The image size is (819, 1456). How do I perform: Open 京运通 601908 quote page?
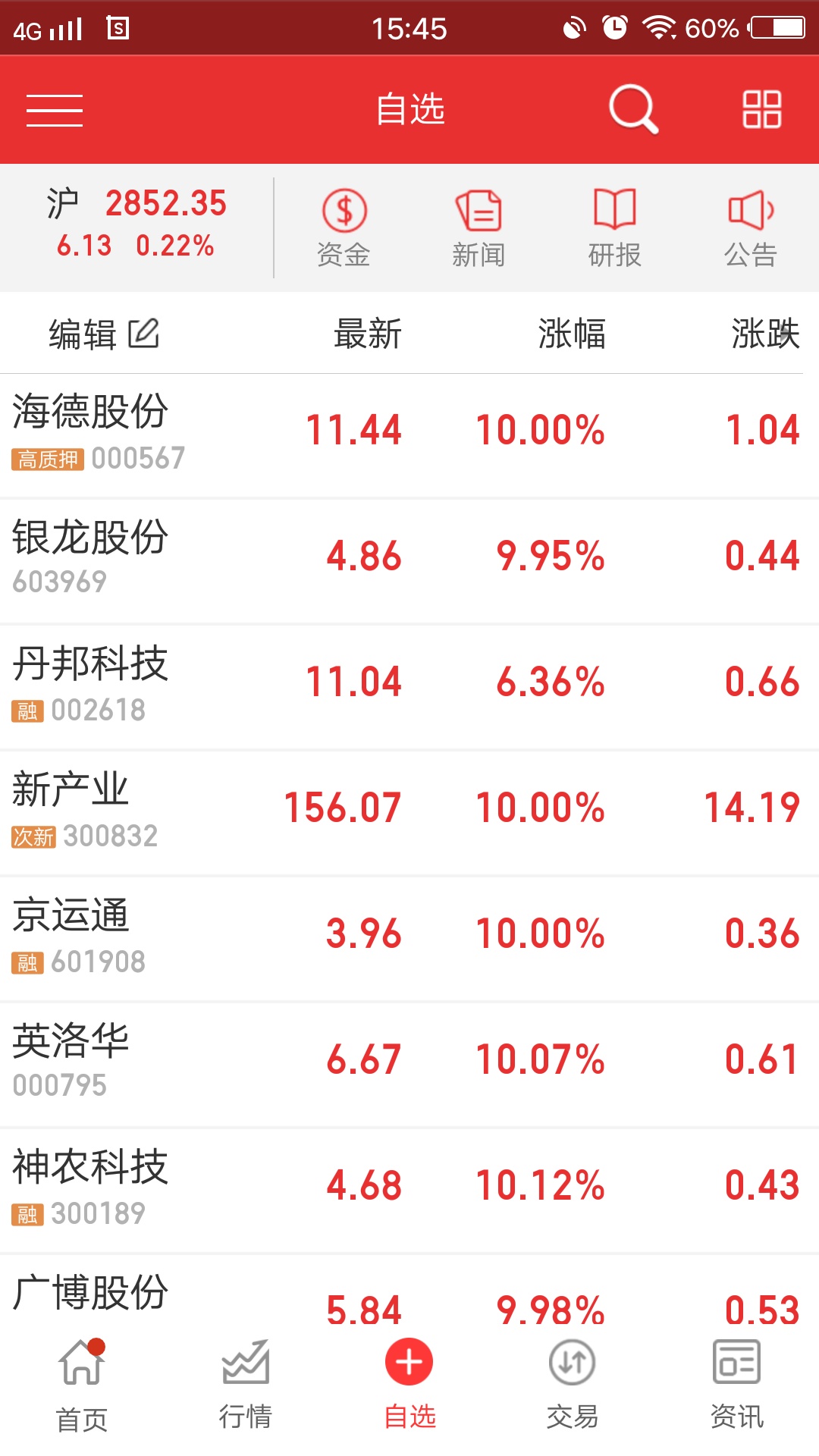(409, 939)
